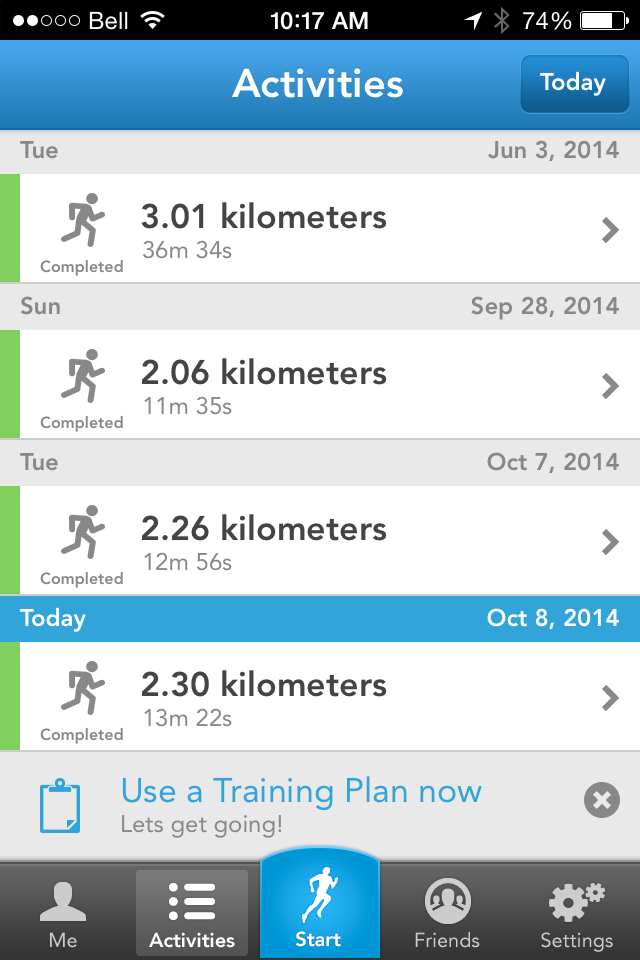Open the Settings tab
This screenshot has width=640, height=960.
click(576, 912)
